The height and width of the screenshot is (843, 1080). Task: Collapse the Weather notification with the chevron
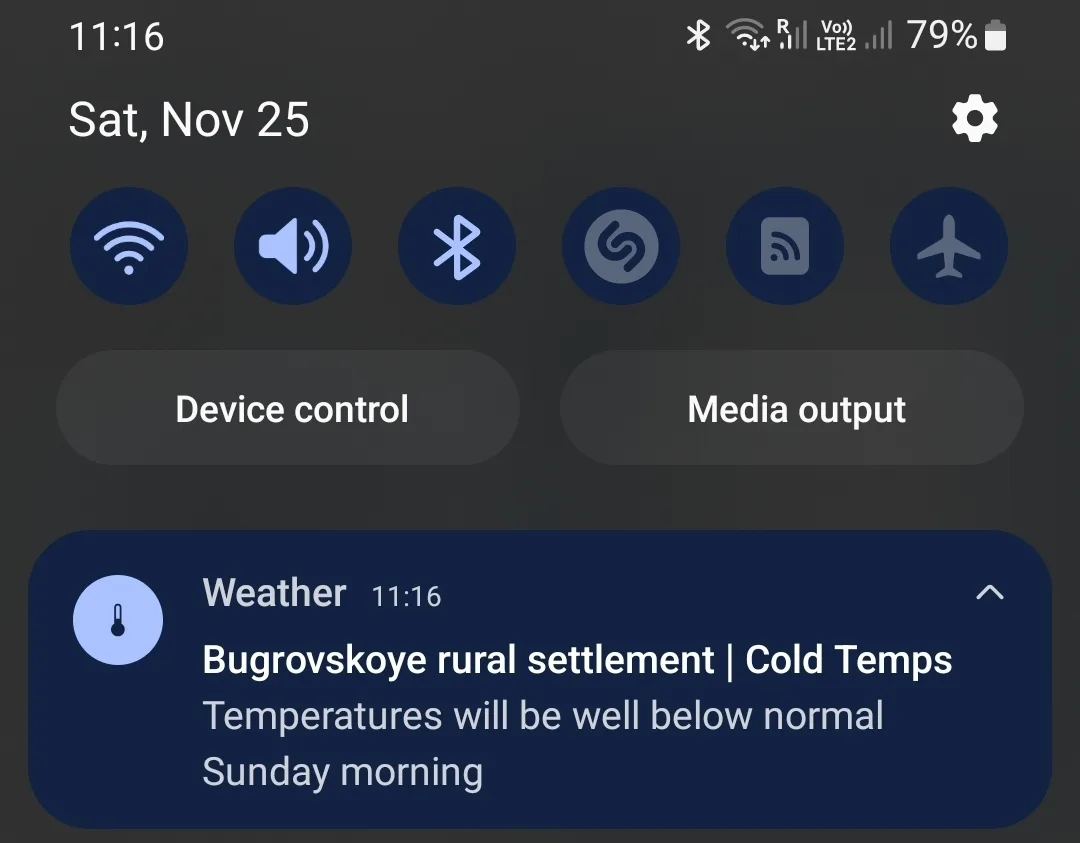point(989,593)
